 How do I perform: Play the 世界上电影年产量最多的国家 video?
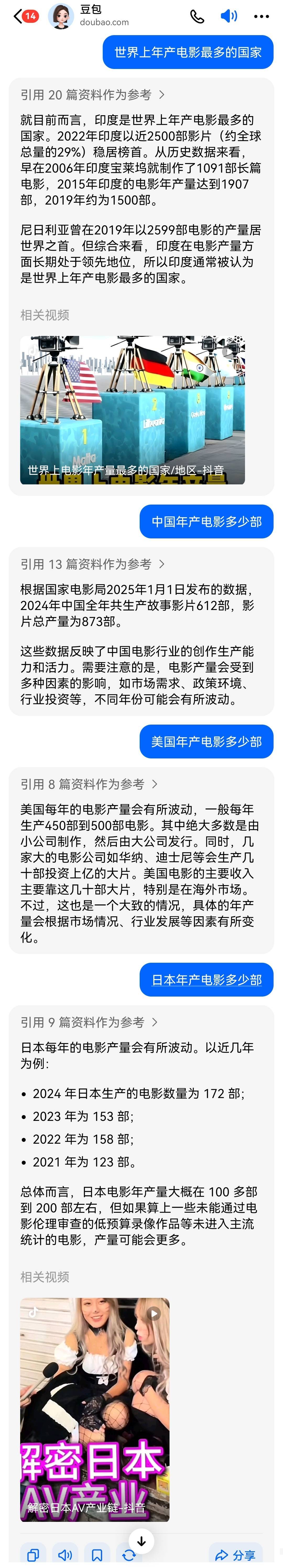click(133, 410)
